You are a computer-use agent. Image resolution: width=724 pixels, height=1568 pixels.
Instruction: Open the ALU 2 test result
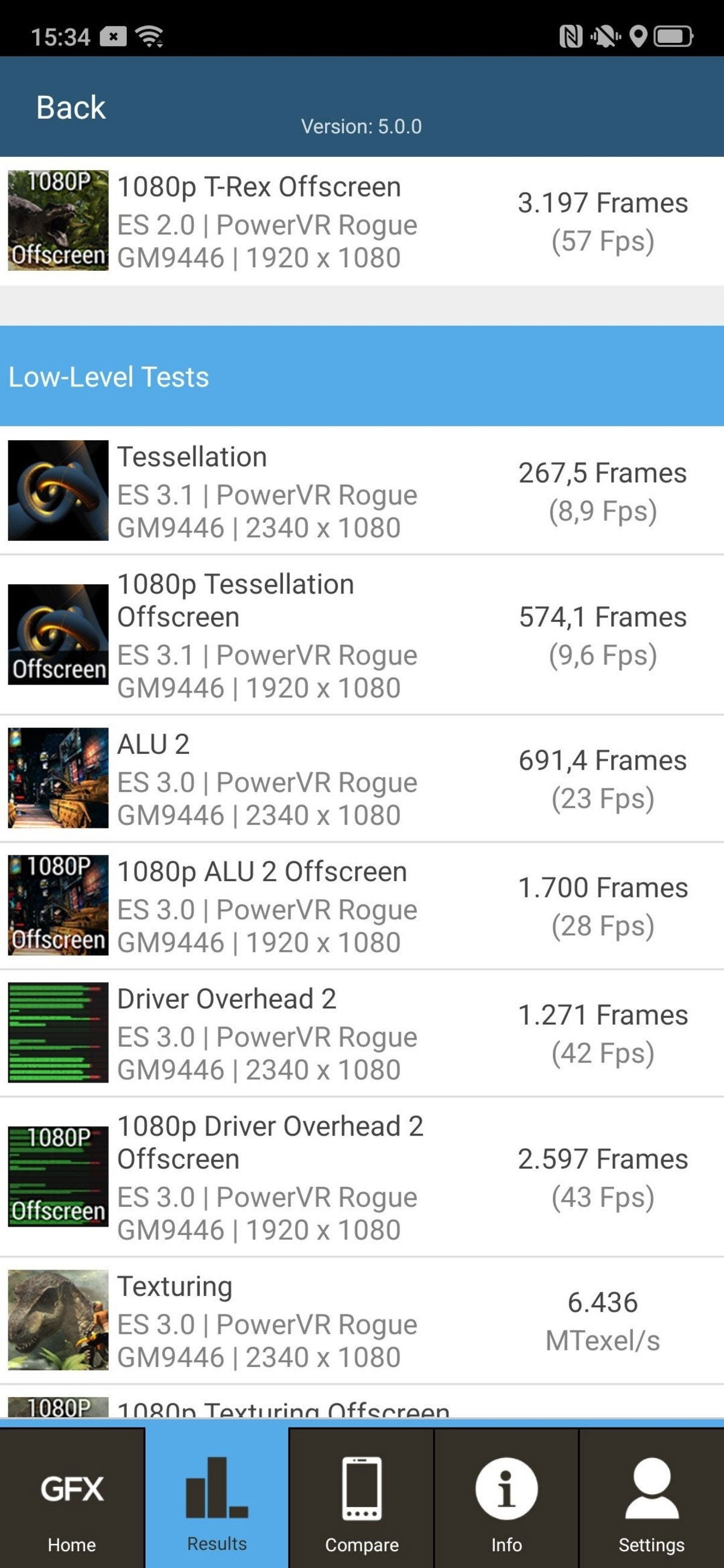tap(361, 779)
